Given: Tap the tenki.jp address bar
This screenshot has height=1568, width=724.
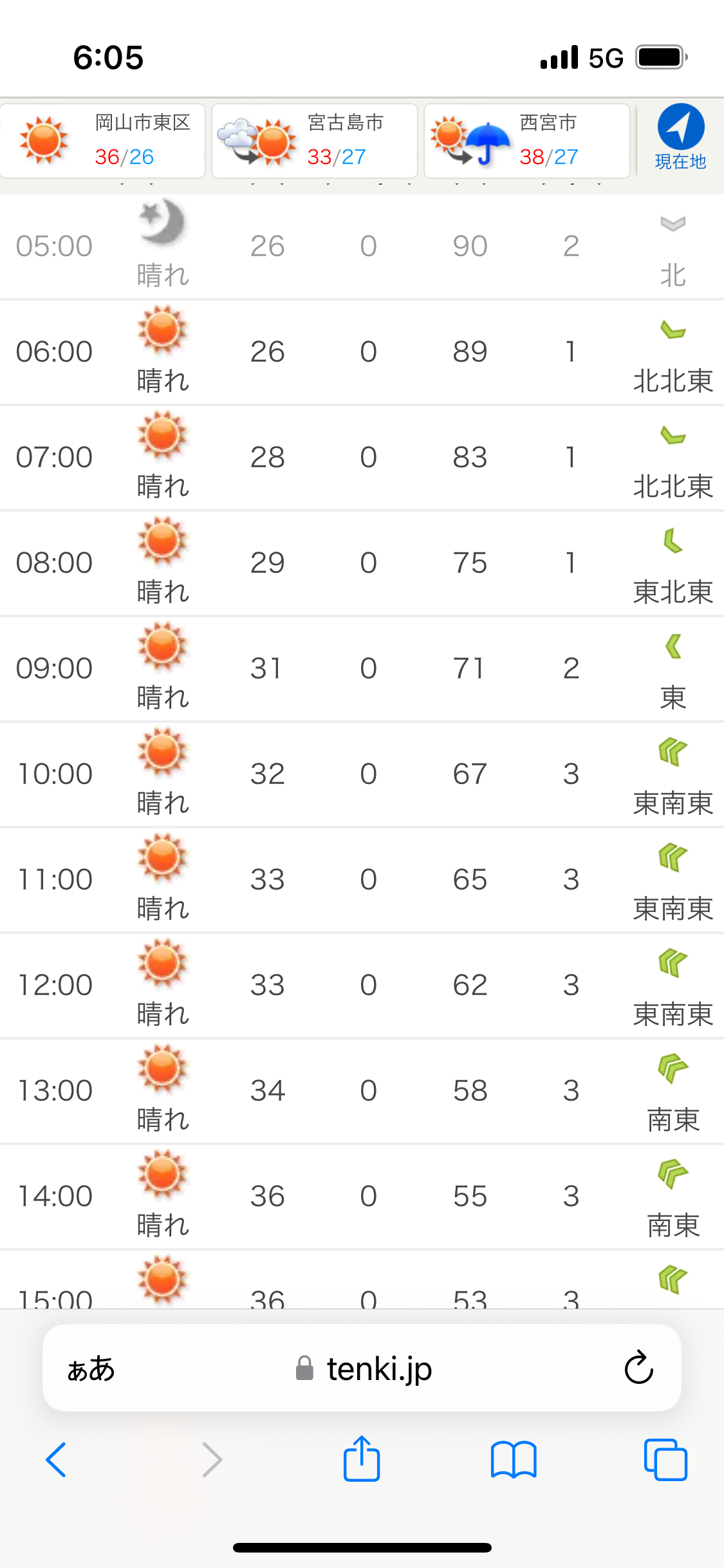Looking at the screenshot, I should click(362, 1368).
